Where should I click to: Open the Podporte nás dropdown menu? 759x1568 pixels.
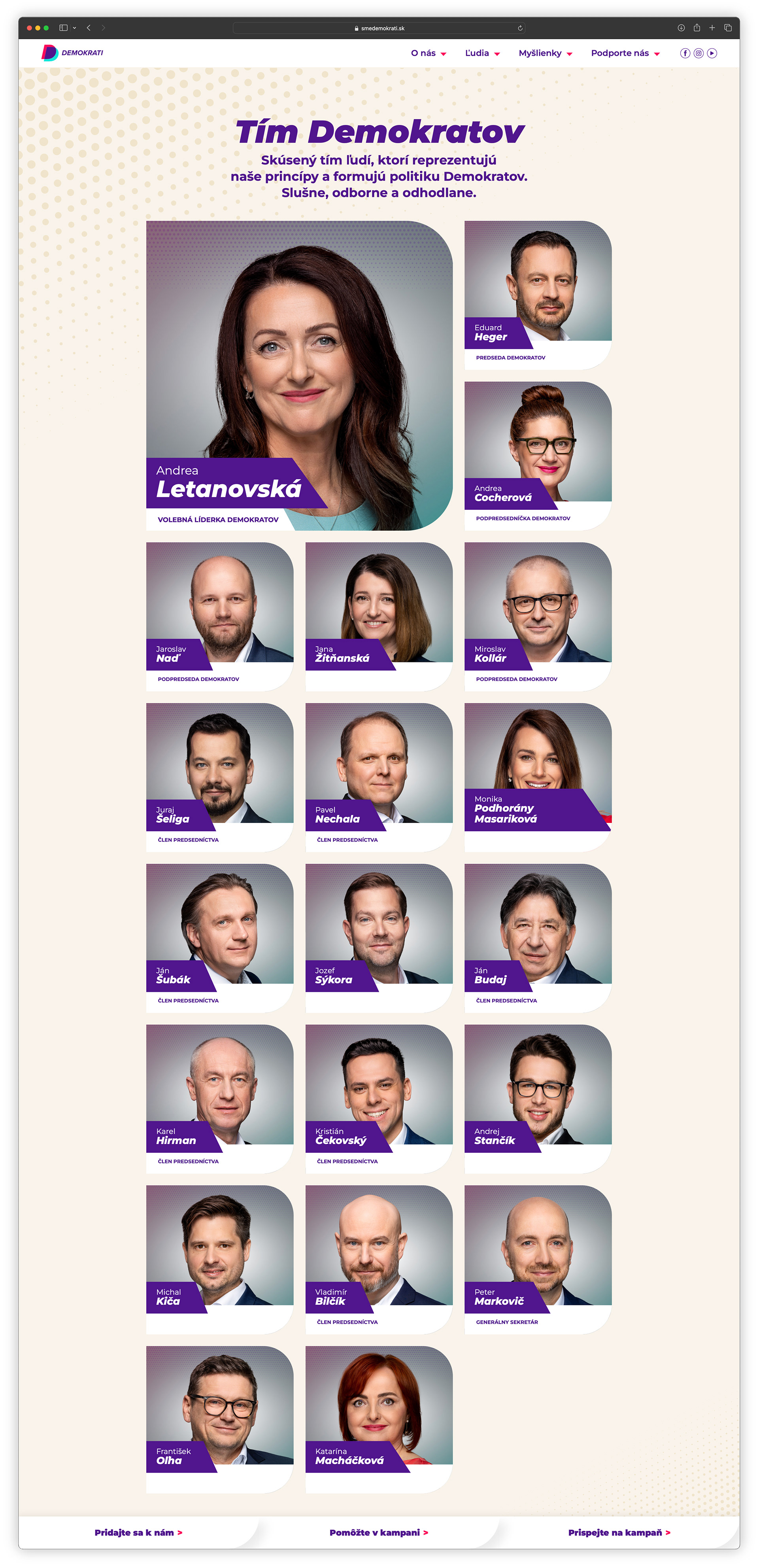click(625, 53)
